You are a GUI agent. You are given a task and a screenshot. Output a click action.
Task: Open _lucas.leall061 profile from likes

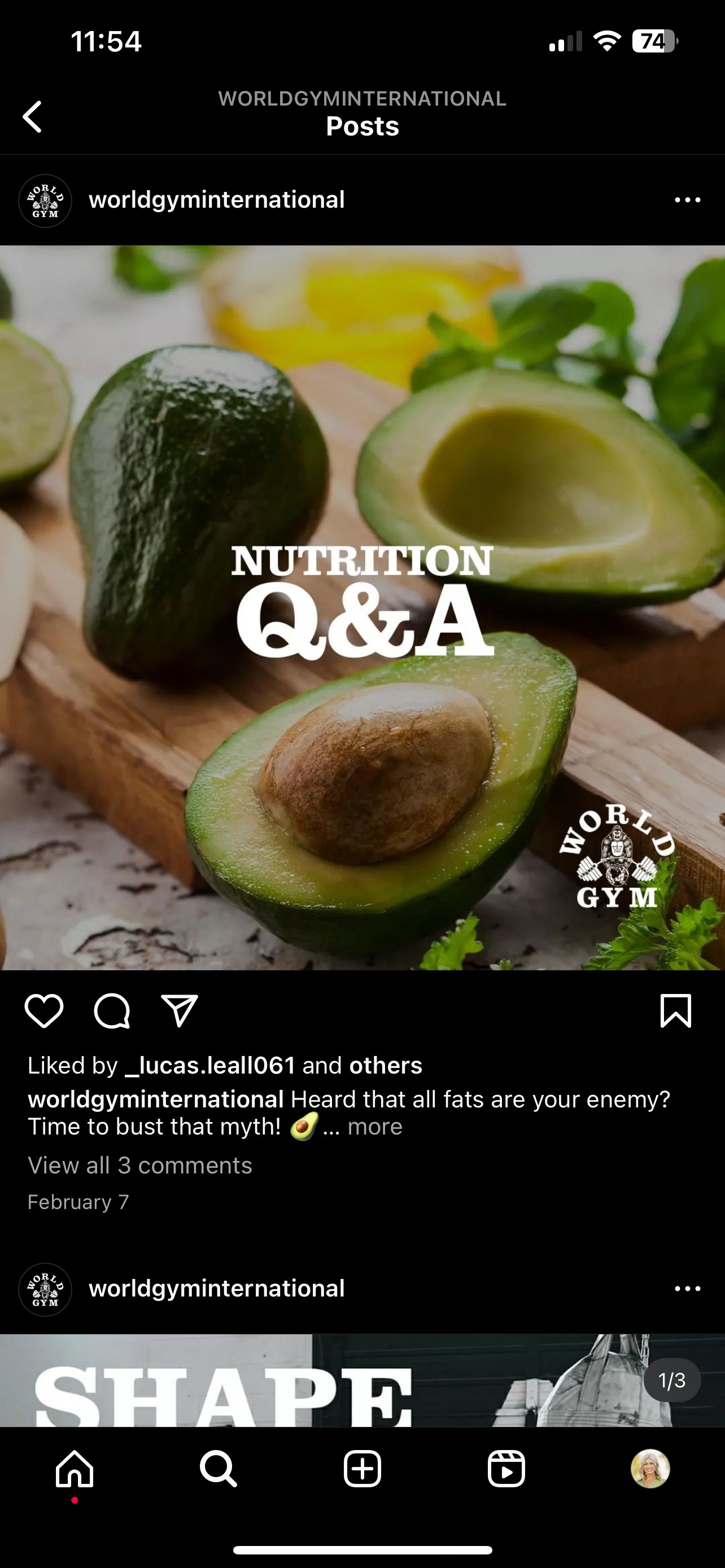tap(210, 1065)
